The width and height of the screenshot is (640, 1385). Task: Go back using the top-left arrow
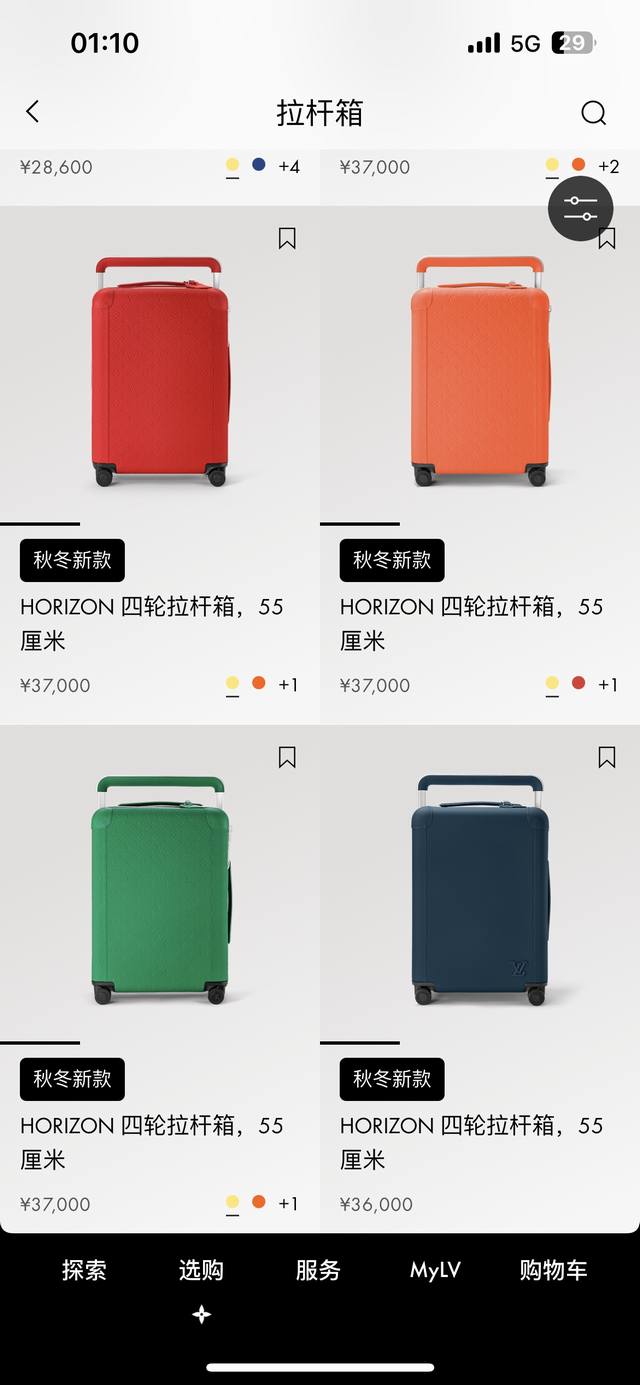[33, 112]
